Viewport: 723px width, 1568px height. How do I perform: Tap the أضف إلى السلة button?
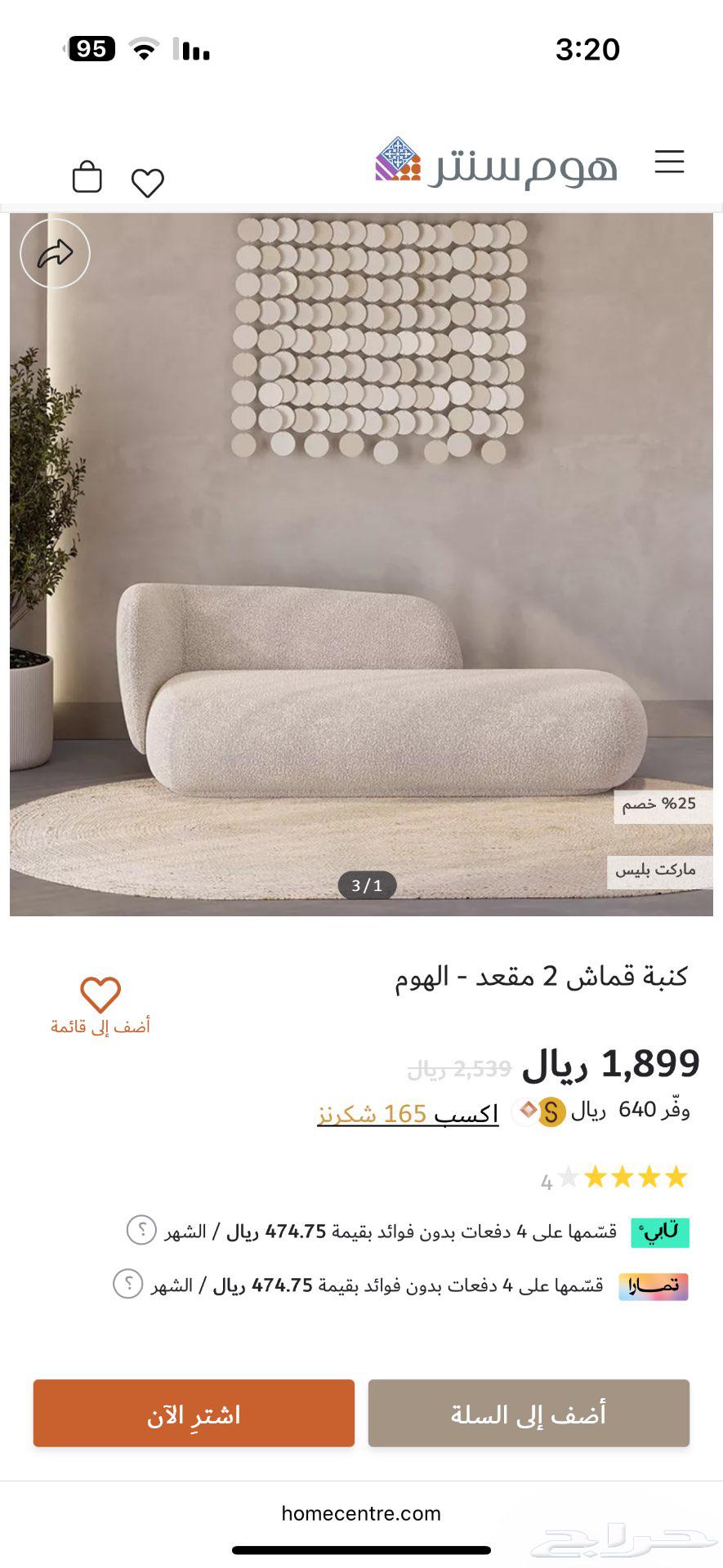(529, 1413)
